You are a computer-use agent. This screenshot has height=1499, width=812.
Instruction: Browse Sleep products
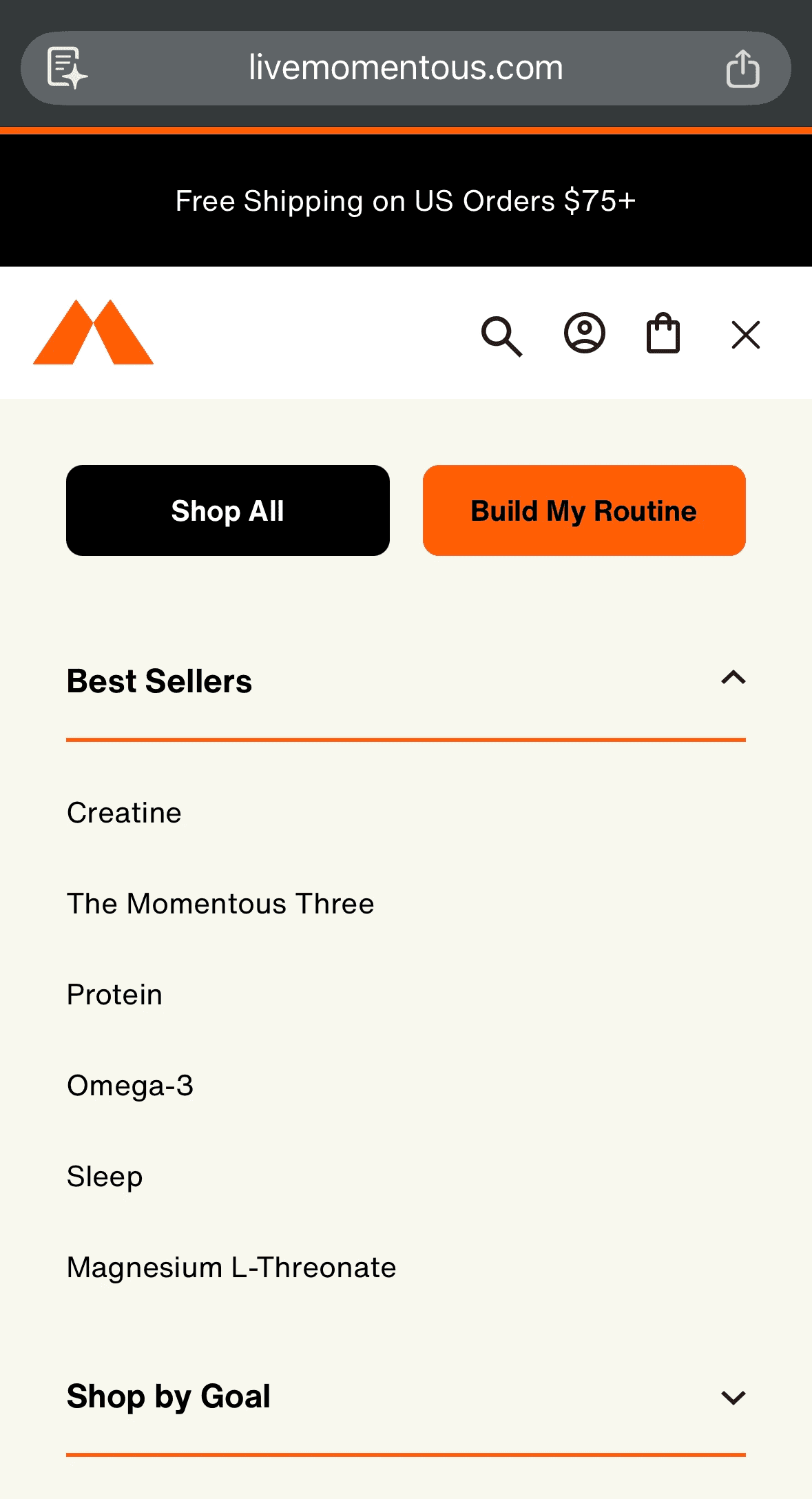[105, 1177]
